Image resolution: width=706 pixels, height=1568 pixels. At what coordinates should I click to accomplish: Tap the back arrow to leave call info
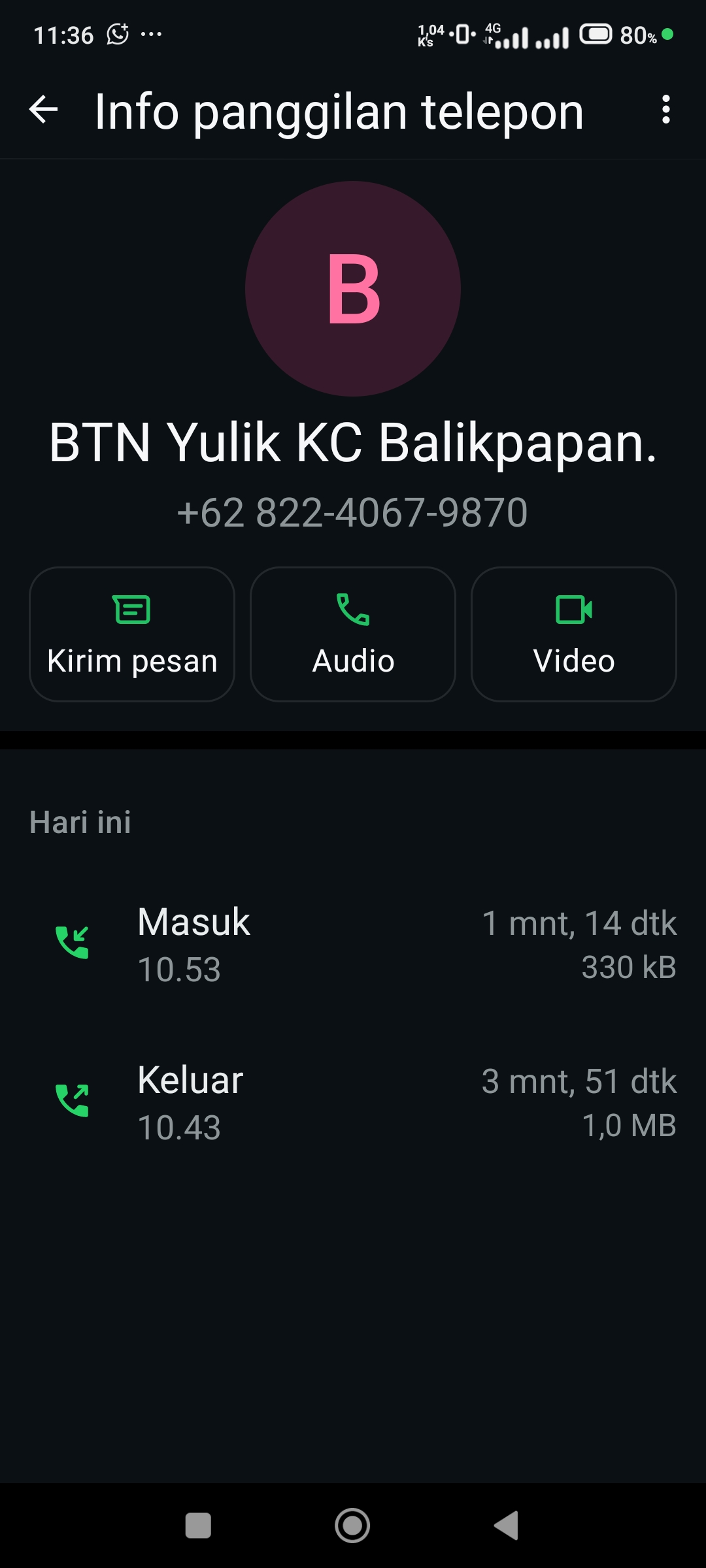tap(44, 111)
